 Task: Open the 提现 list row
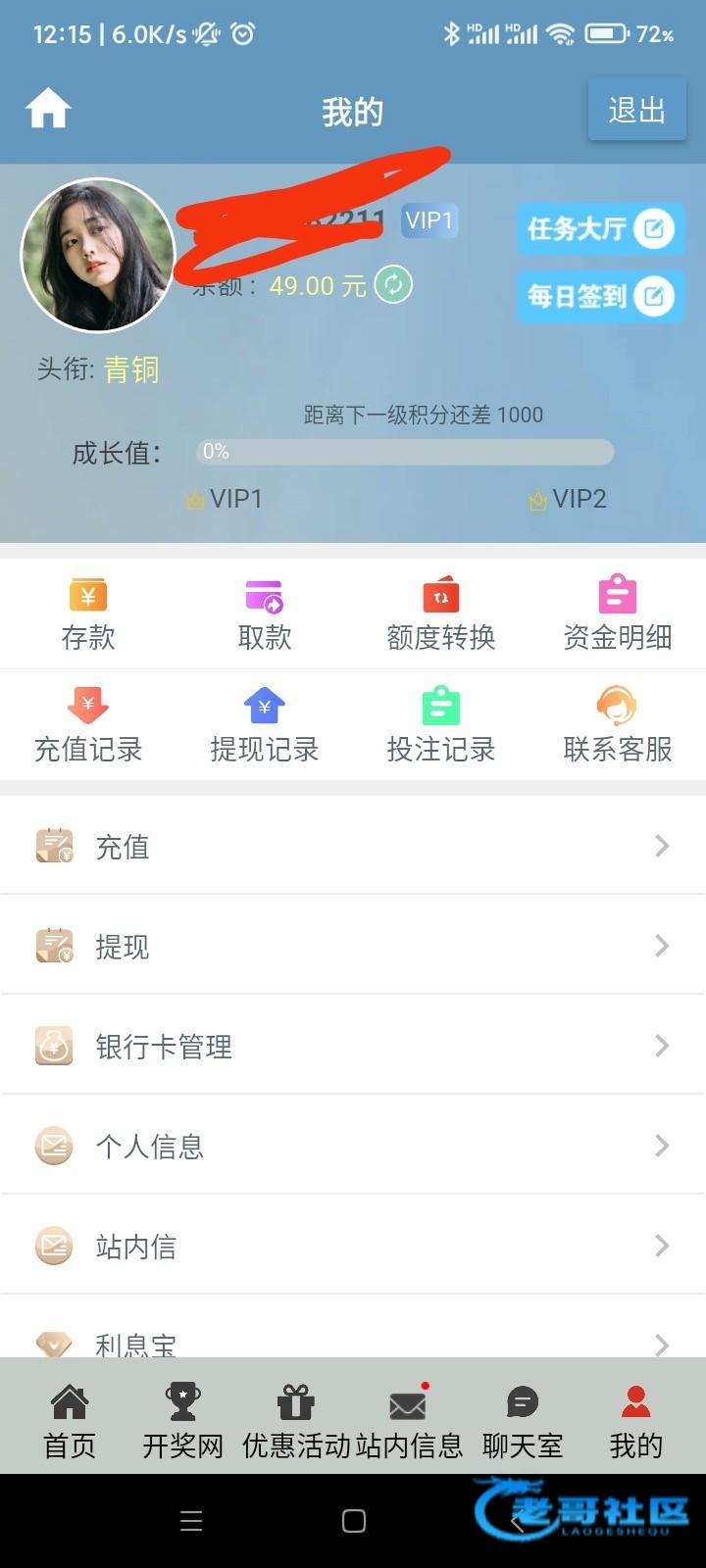(353, 946)
